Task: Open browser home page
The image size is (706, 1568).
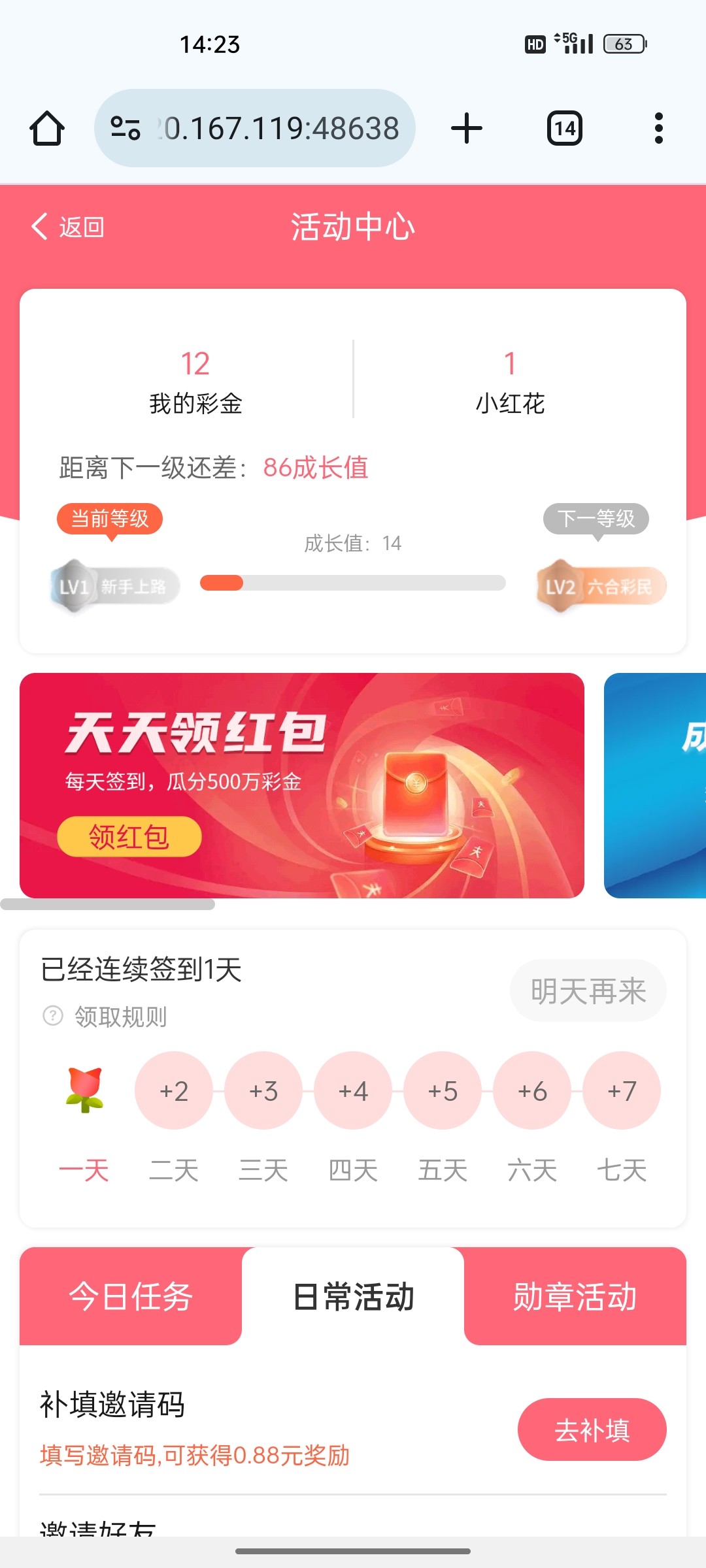Action: point(47,128)
